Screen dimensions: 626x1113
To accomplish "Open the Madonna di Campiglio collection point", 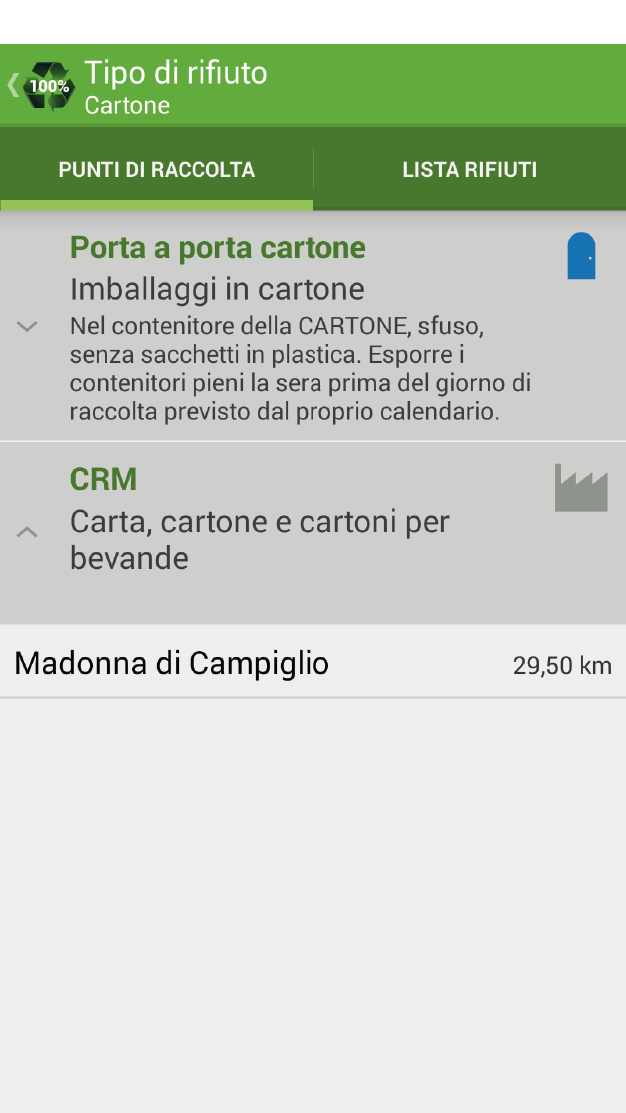I will 313,664.
